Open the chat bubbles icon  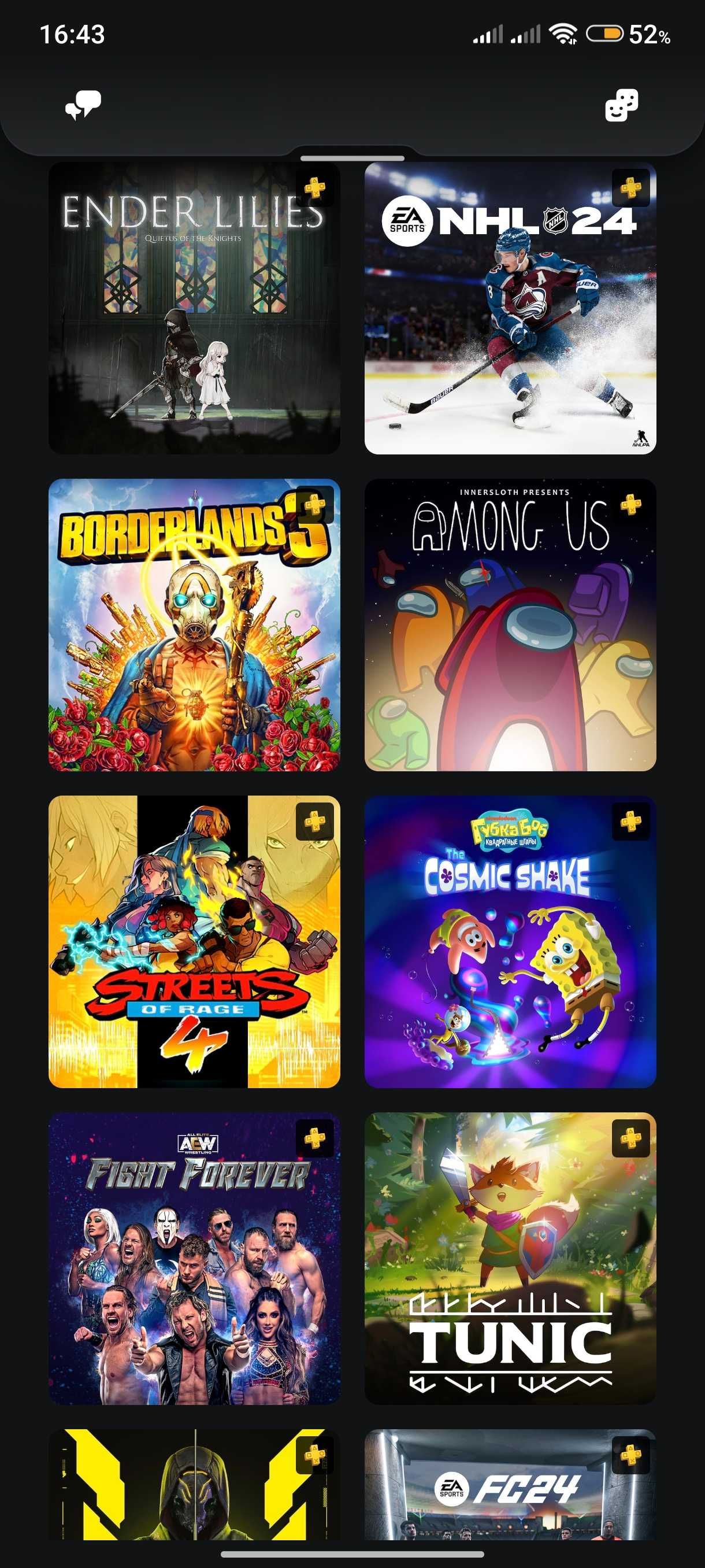[83, 105]
